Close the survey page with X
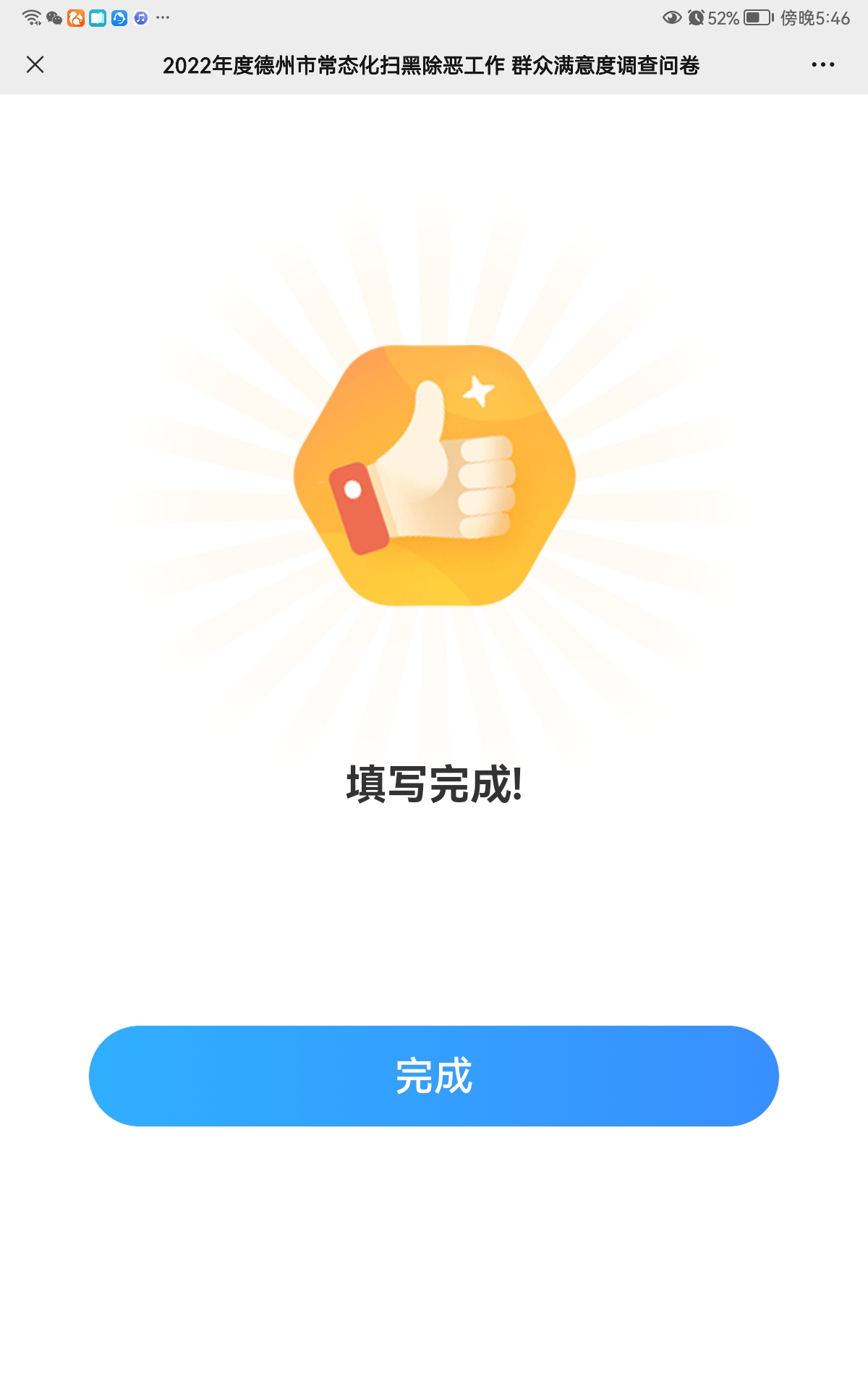Viewport: 868px width, 1389px height. [x=35, y=65]
